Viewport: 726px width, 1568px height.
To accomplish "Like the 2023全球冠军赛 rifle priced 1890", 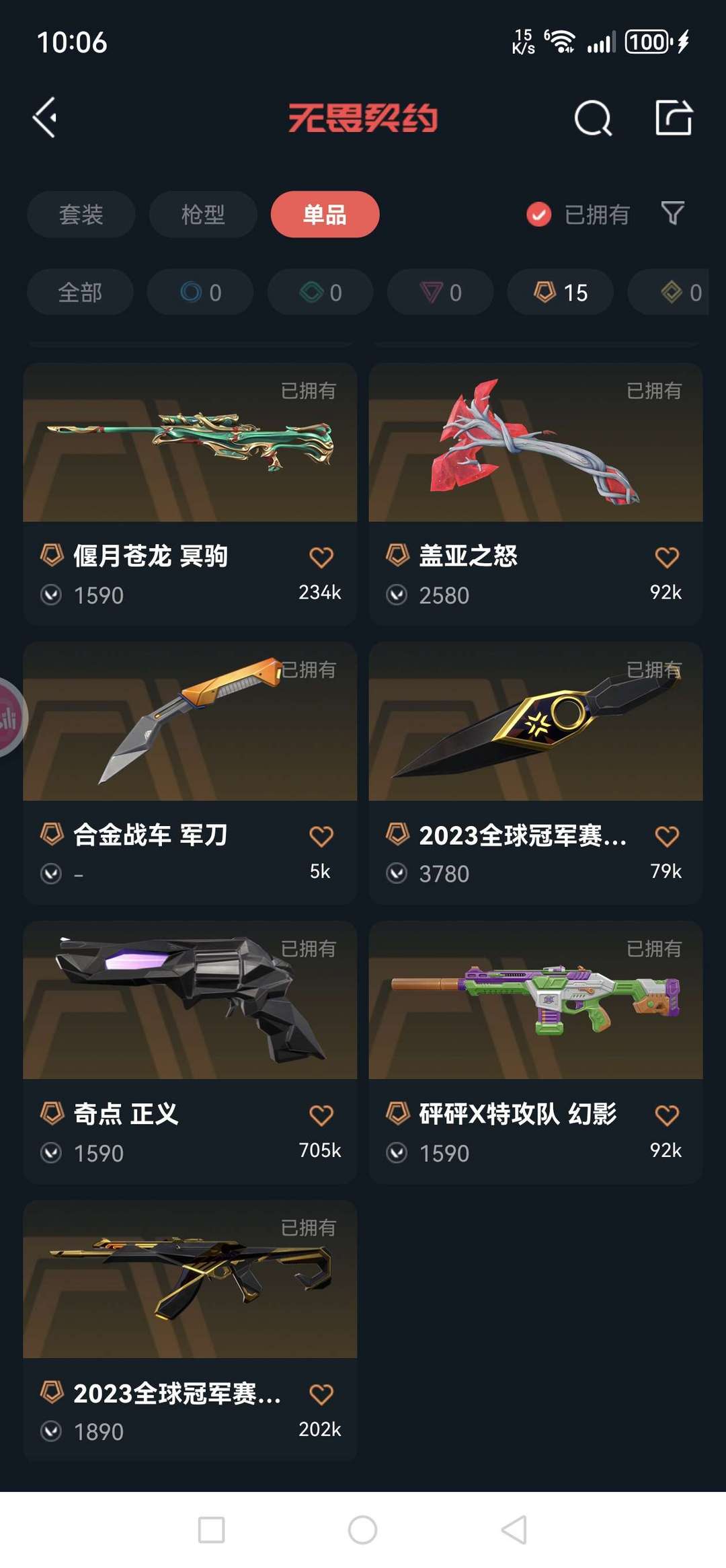I will [321, 1394].
